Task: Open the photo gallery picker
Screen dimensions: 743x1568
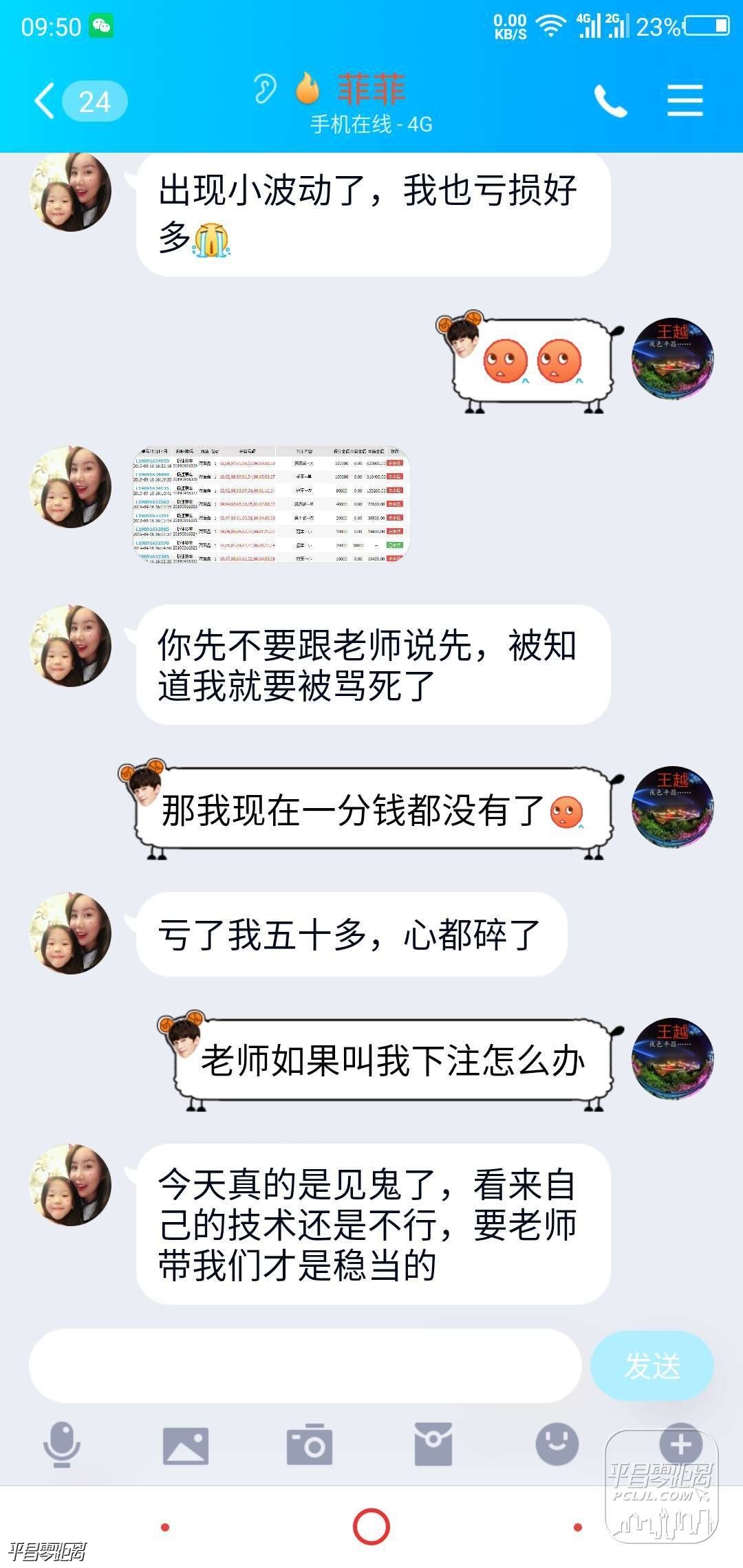Action: (185, 1445)
